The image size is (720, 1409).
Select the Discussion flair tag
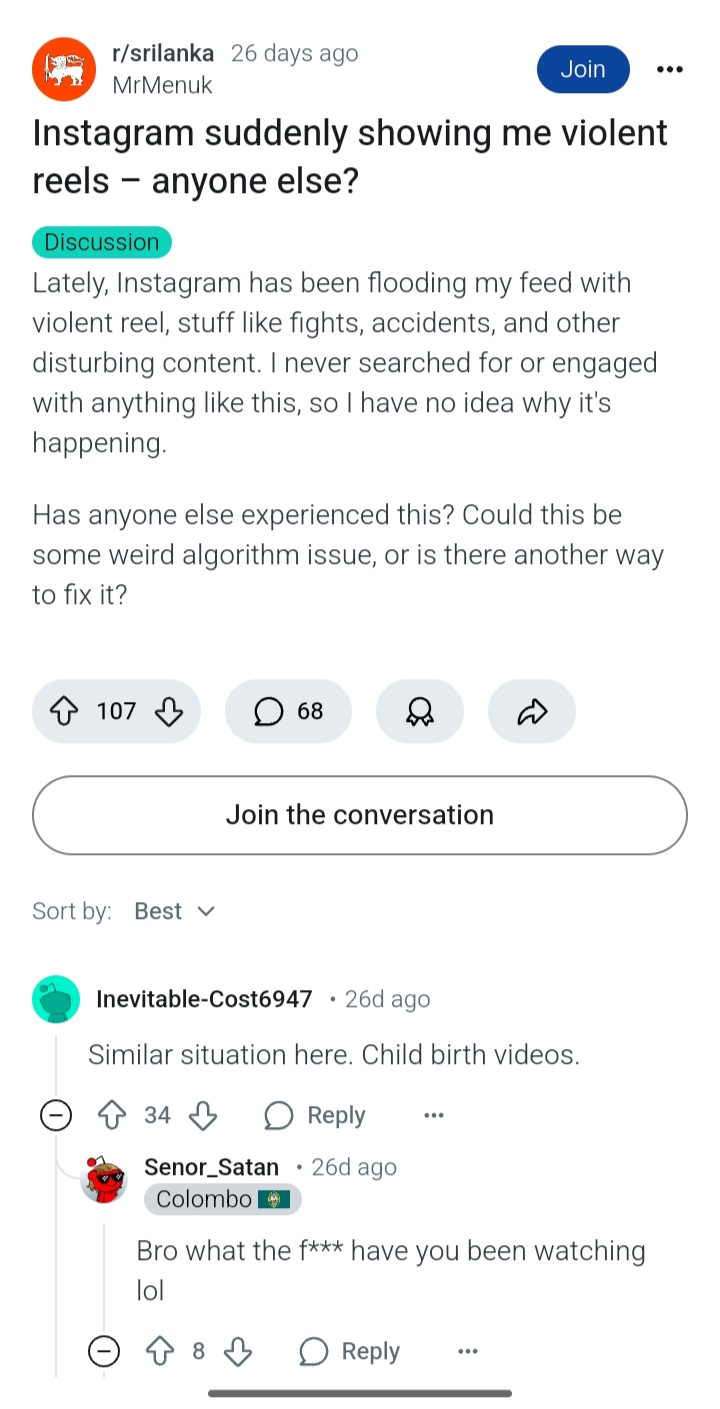point(101,242)
